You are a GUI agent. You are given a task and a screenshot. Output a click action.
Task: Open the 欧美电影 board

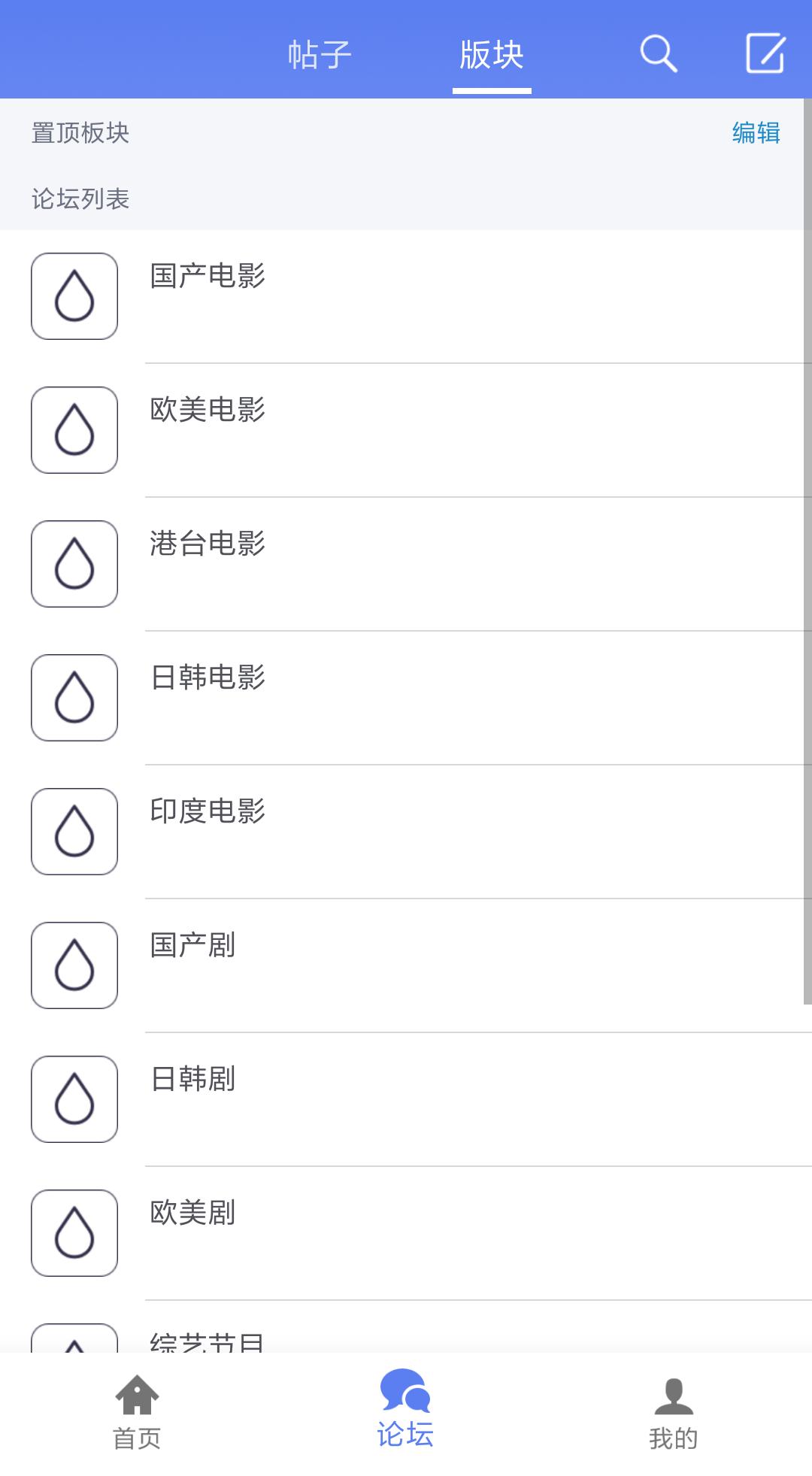click(x=406, y=430)
